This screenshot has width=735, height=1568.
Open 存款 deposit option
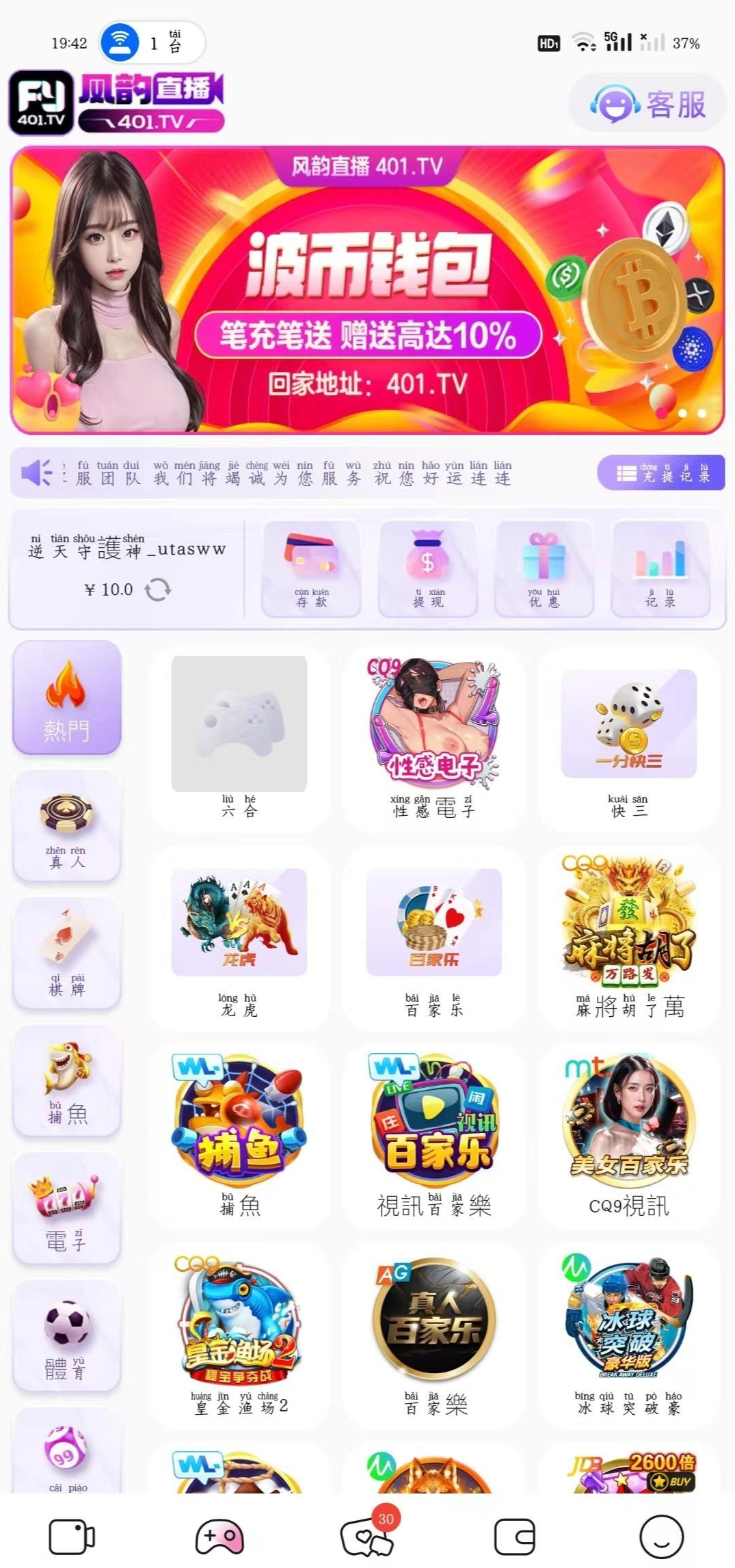(x=312, y=569)
